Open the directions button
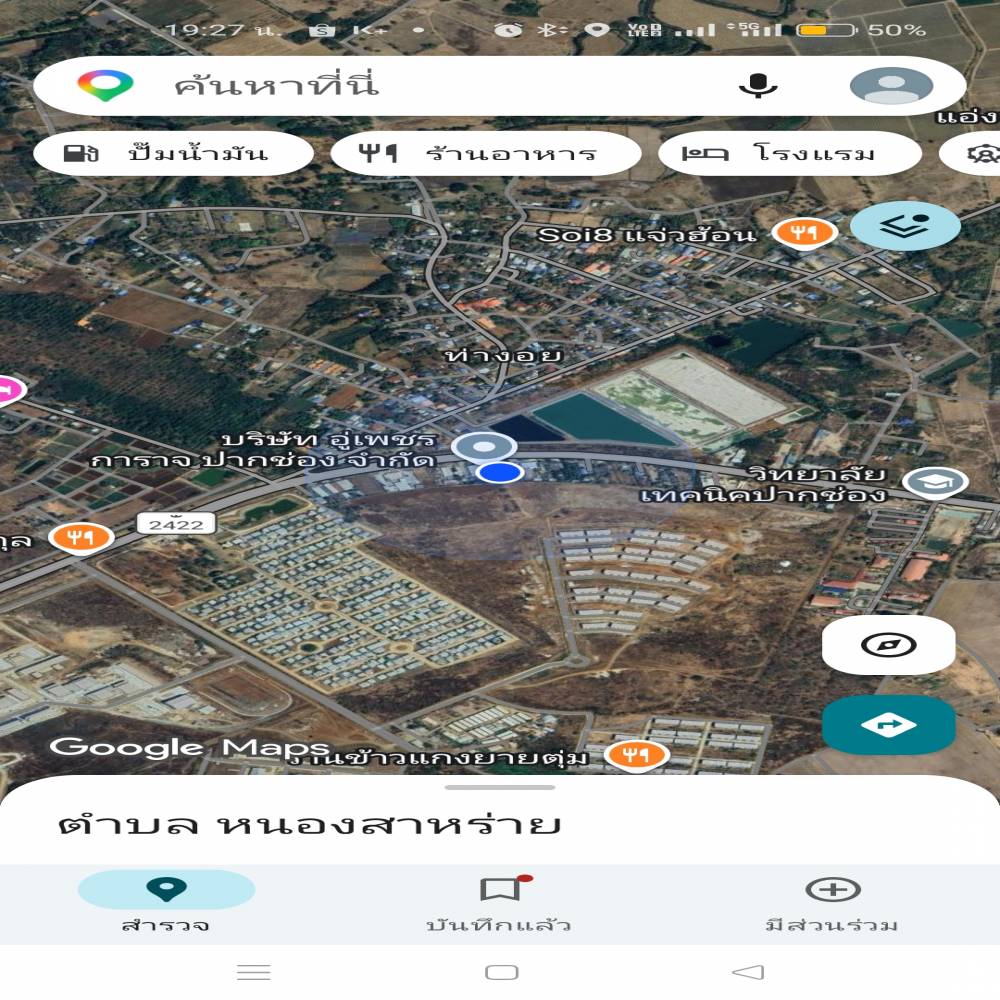This screenshot has width=1000, height=1000. (888, 725)
